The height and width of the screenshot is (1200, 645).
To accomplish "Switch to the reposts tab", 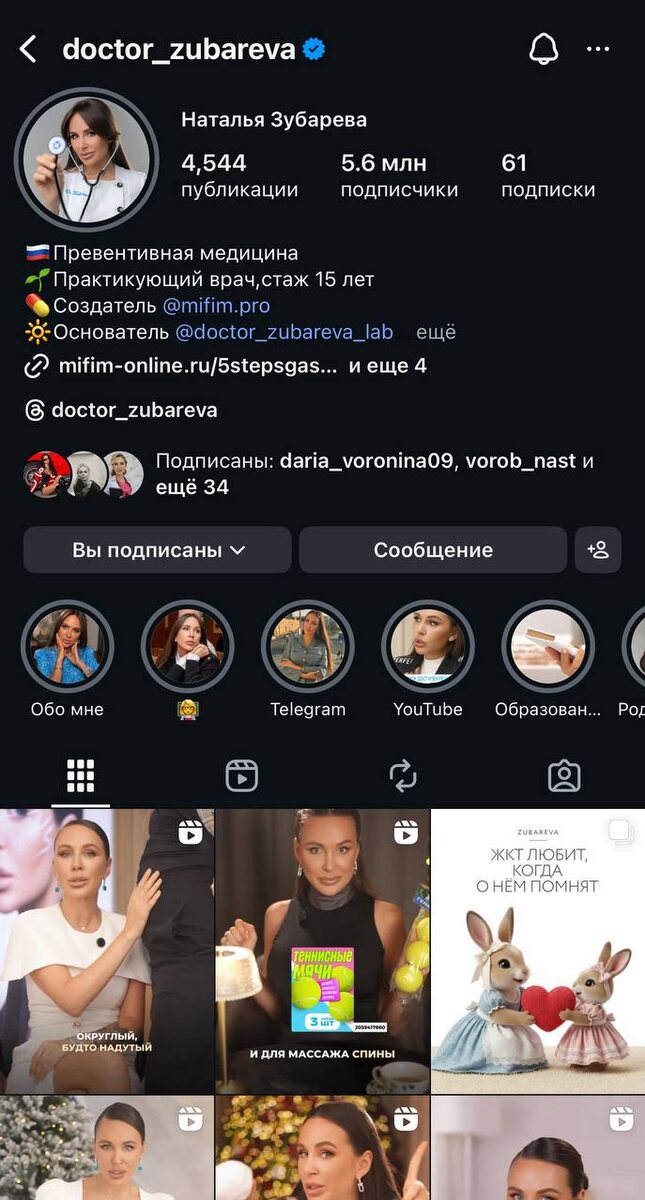I will tap(403, 776).
